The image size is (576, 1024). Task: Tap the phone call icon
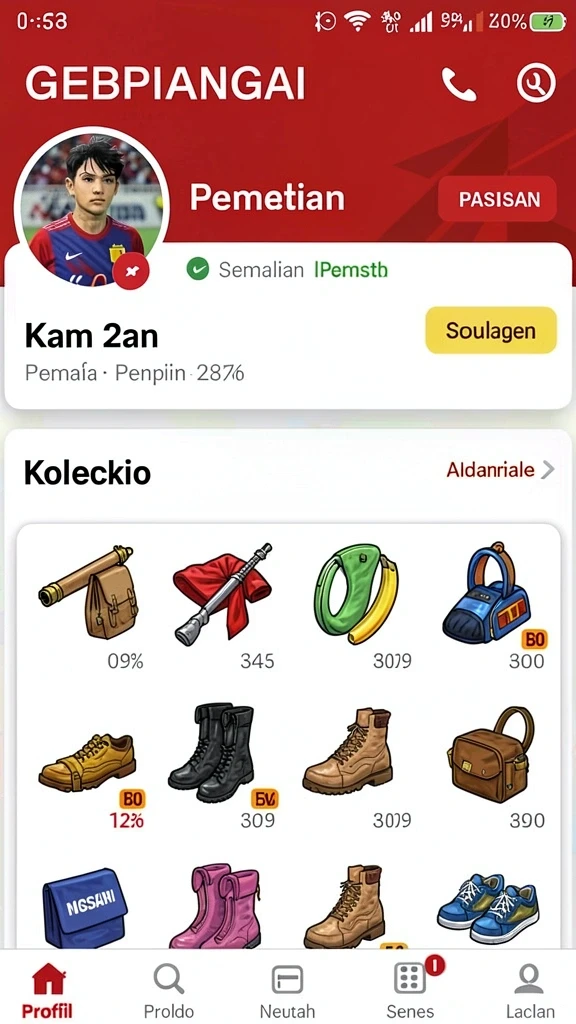click(x=459, y=84)
